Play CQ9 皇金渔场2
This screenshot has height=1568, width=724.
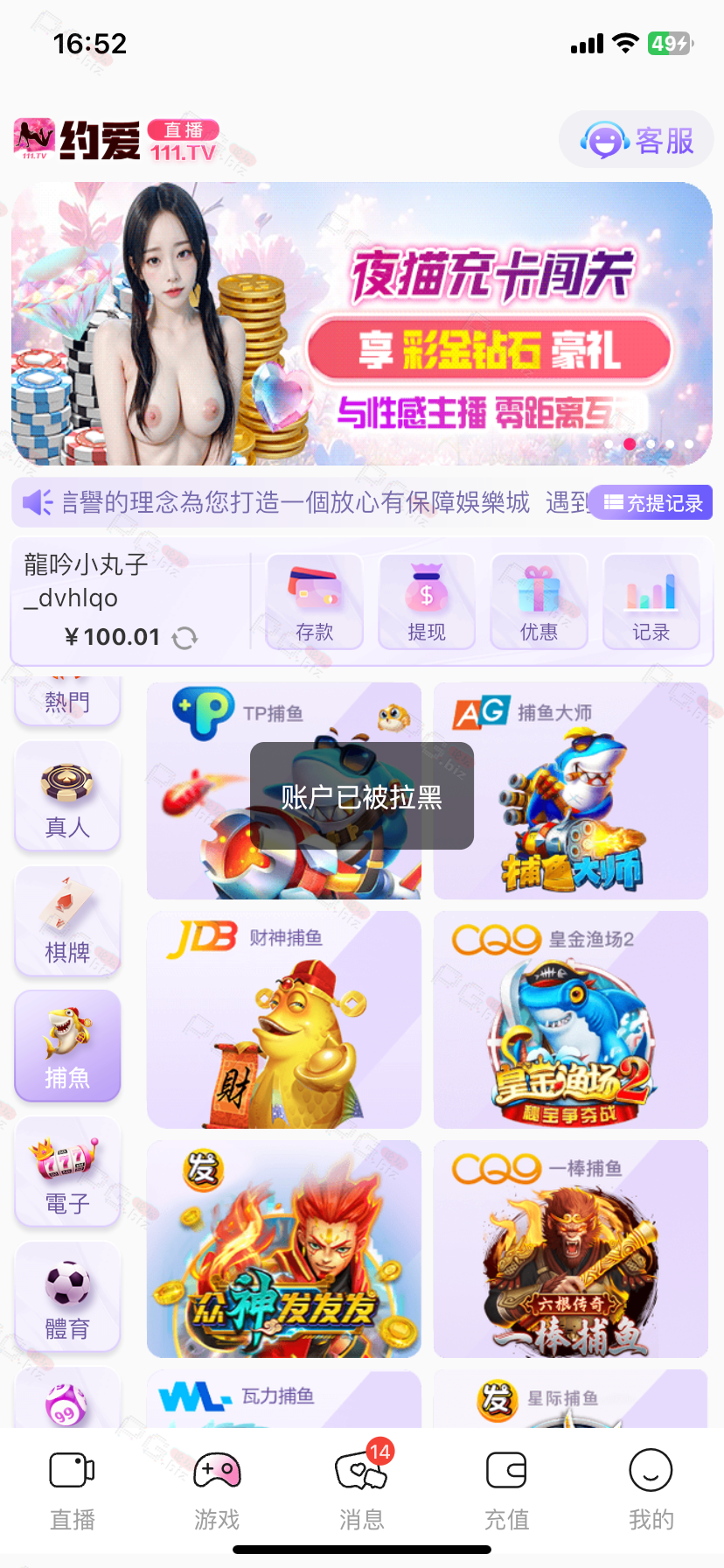(x=570, y=1020)
